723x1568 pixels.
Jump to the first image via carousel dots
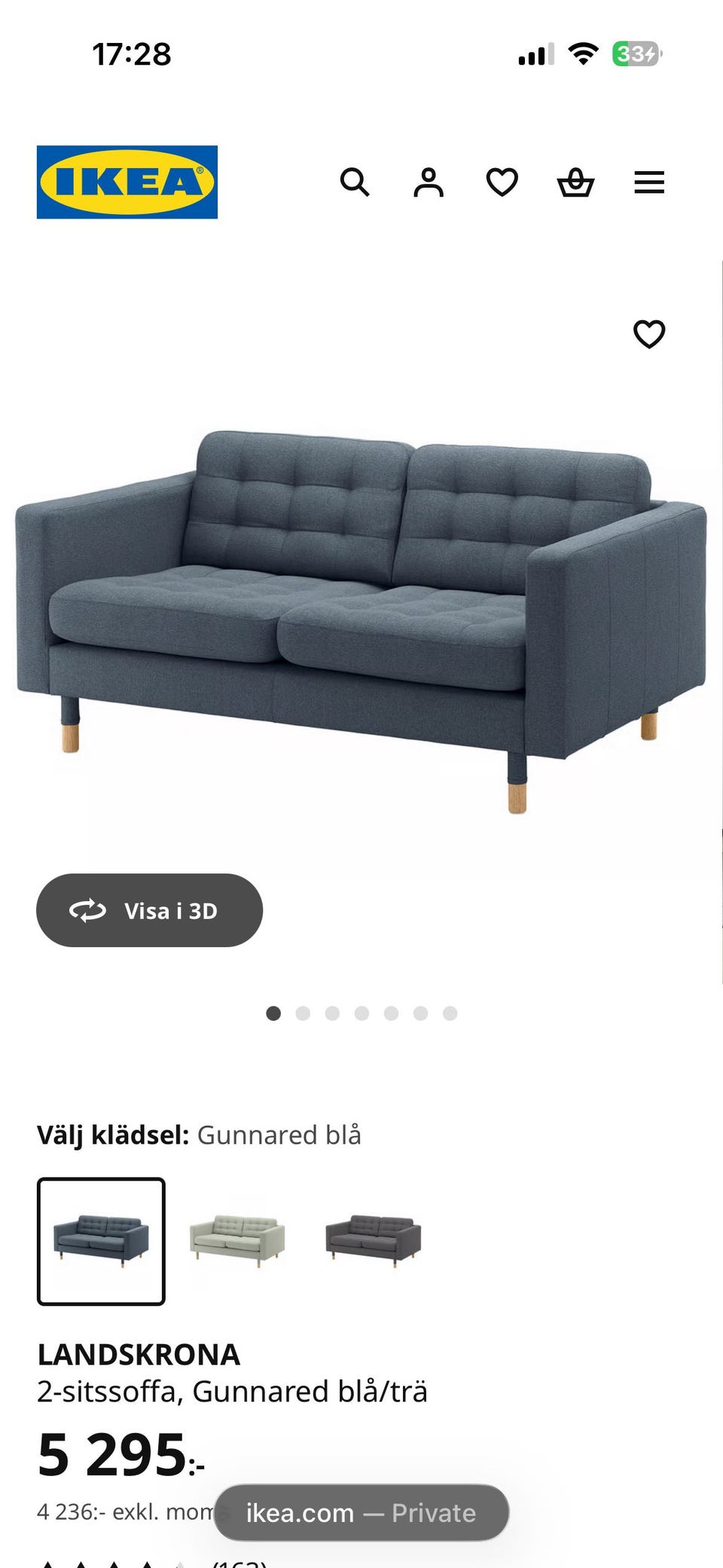(x=273, y=1014)
